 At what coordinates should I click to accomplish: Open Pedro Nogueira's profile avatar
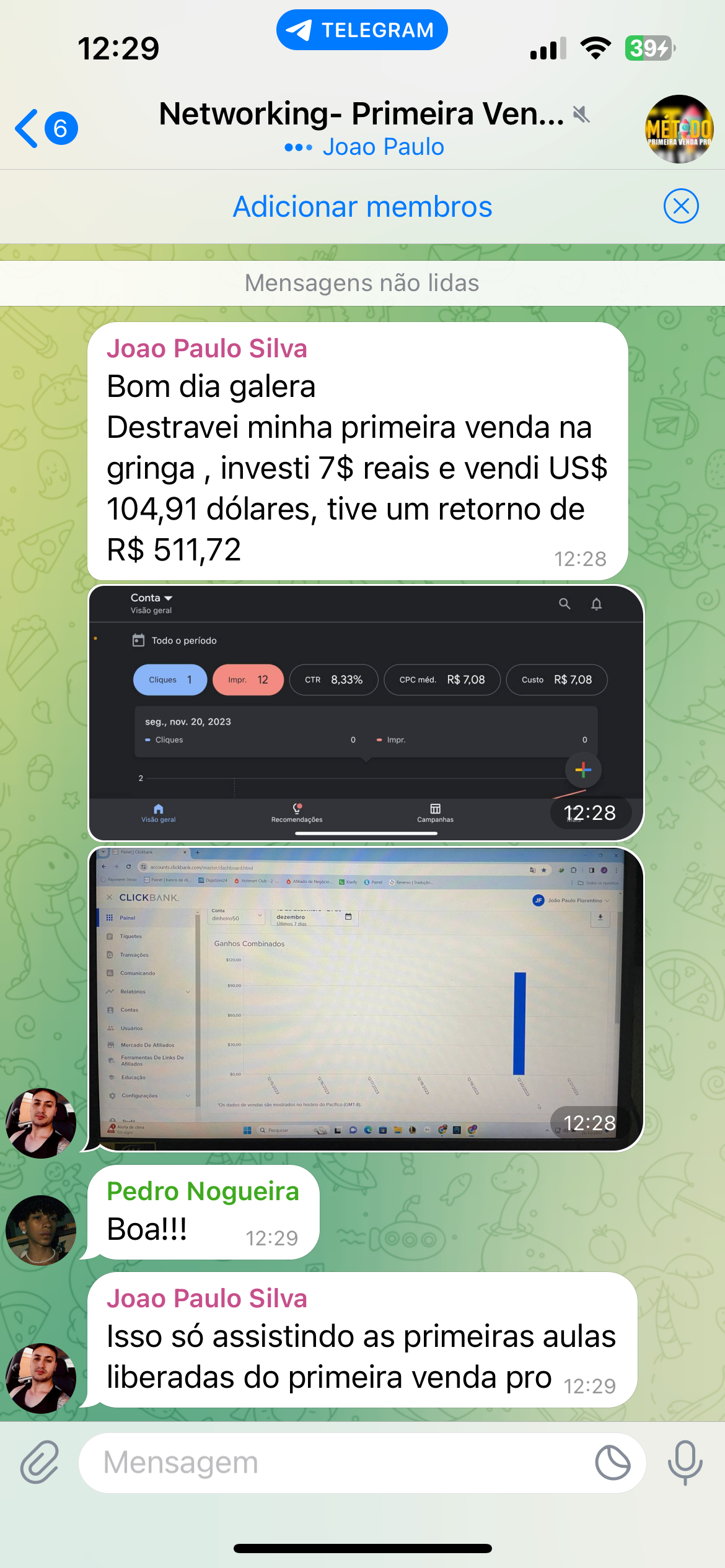pos(41,1229)
